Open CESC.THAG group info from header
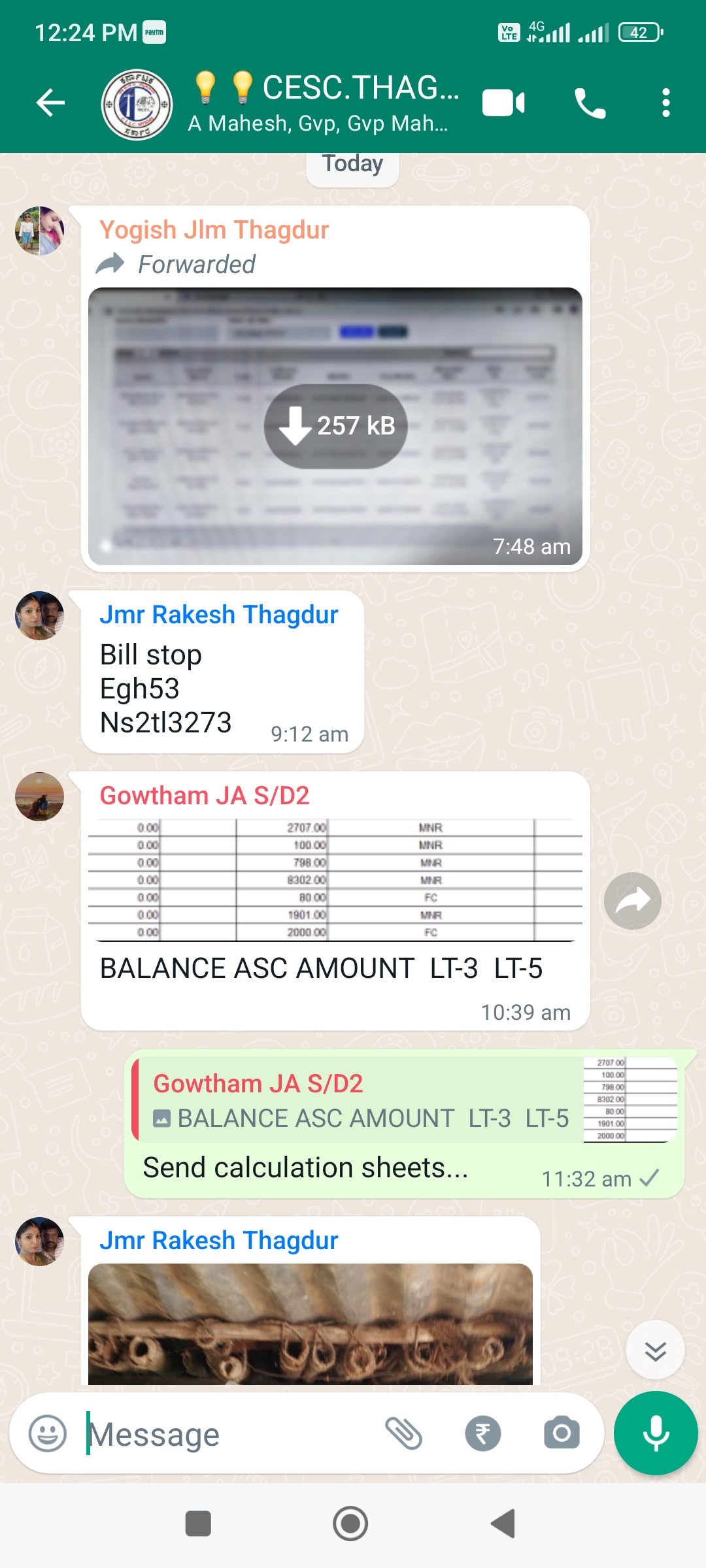Viewport: 706px width, 1568px height. point(324,103)
